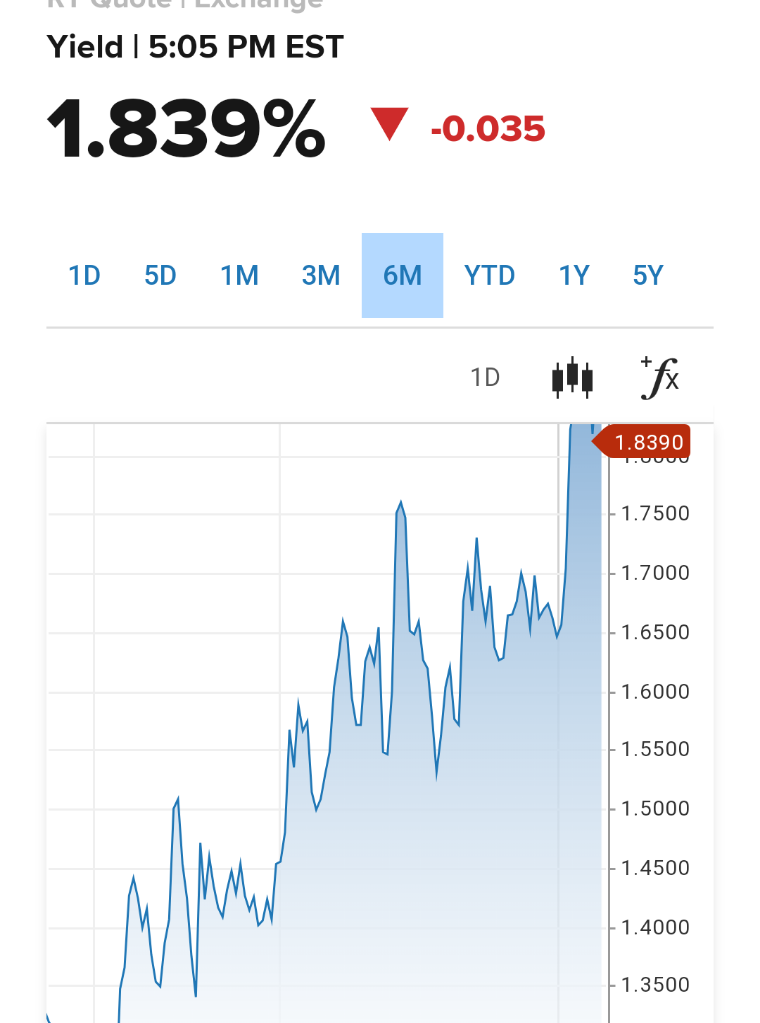This screenshot has height=1023, width=760.
Task: View the YTD chart range
Action: (490, 276)
